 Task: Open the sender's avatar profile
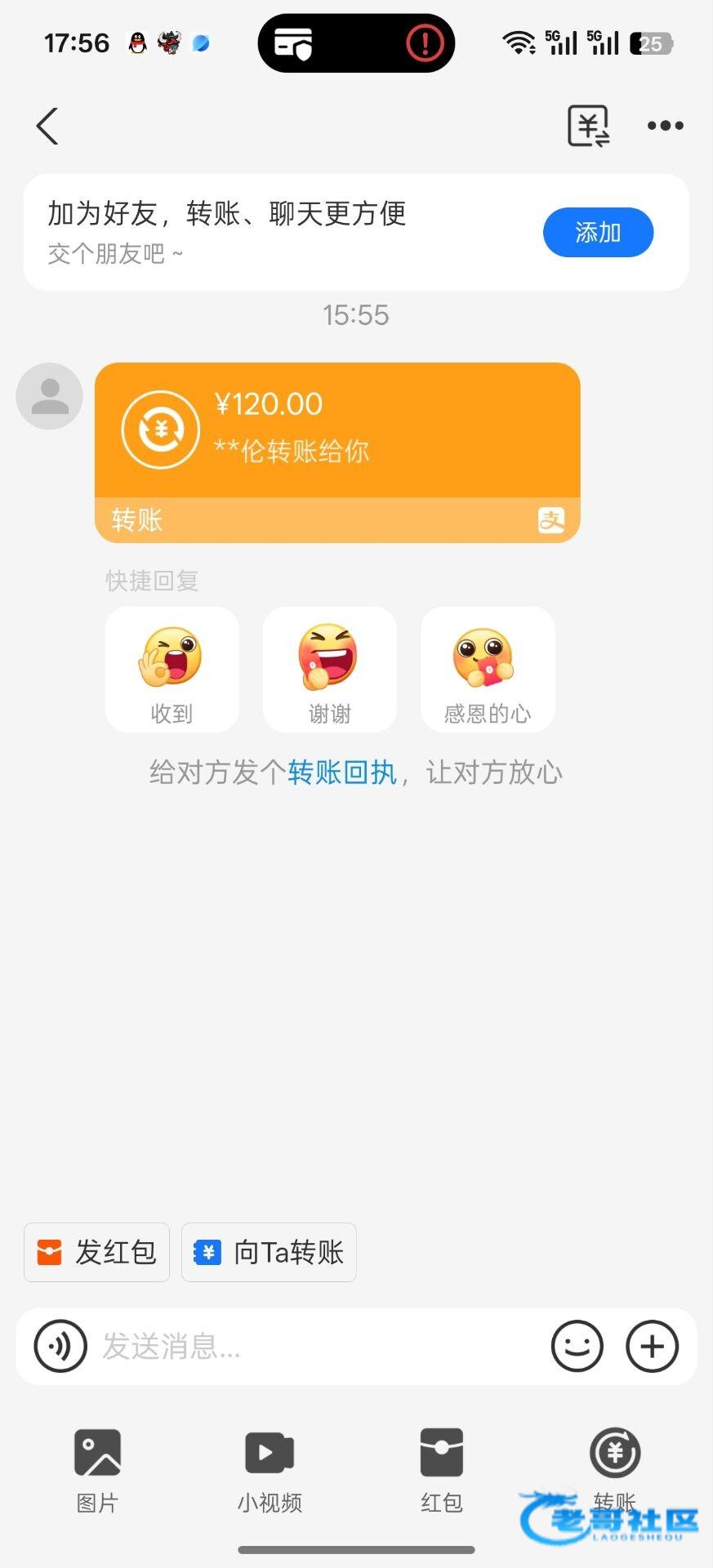[x=50, y=396]
